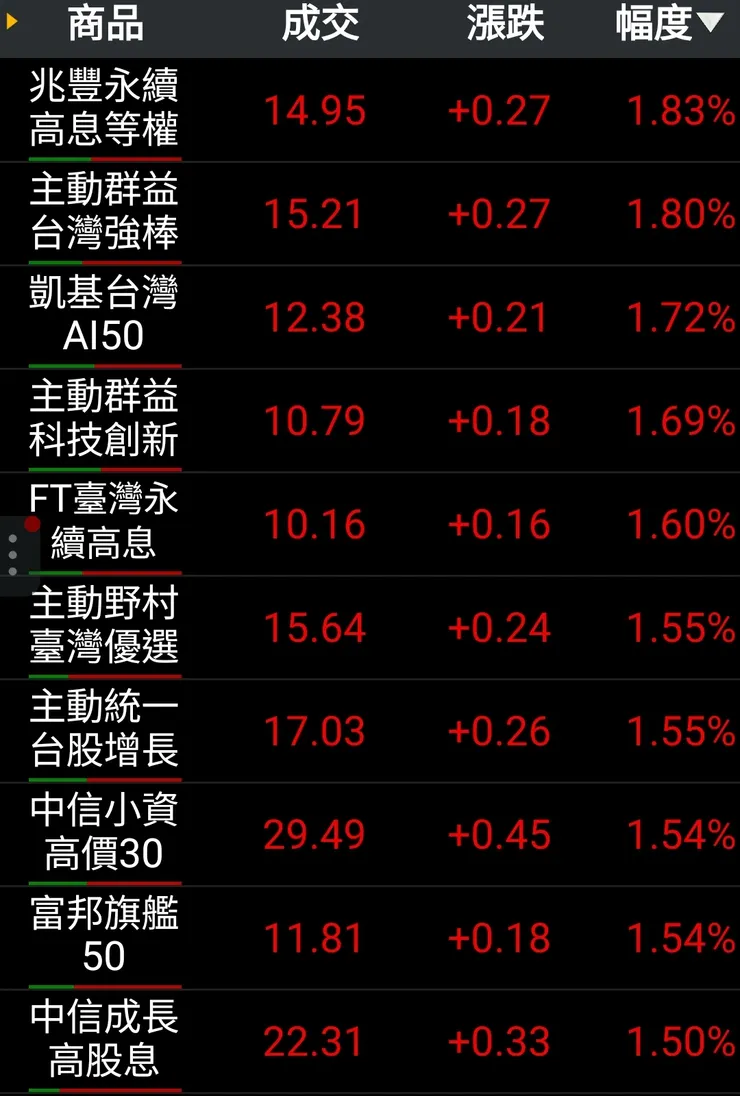This screenshot has height=1096, width=740.
Task: Open the three-dot floating side handle
Action: pyautogui.click(x=14, y=555)
